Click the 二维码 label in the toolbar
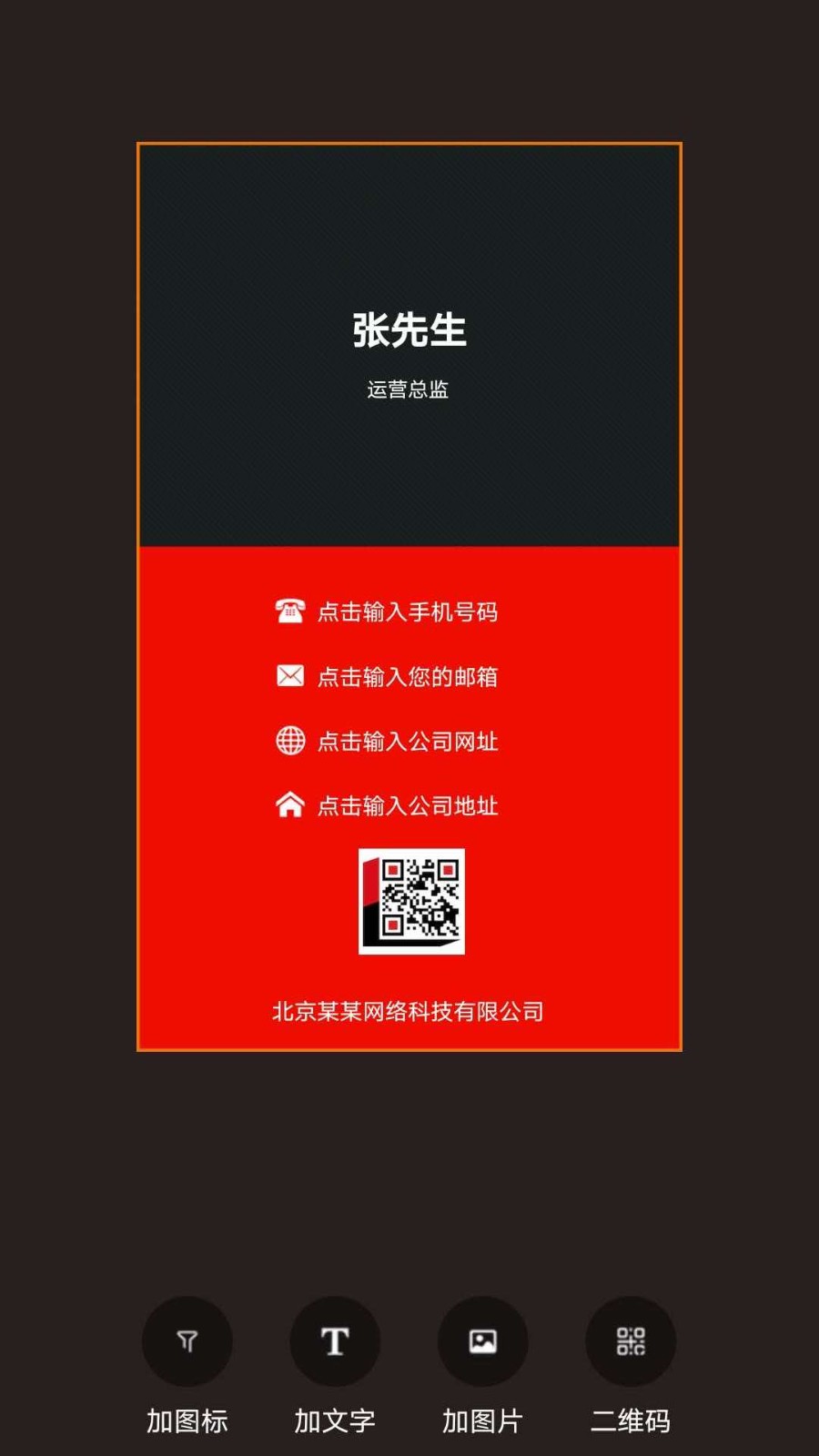This screenshot has width=819, height=1456. coord(630,1420)
